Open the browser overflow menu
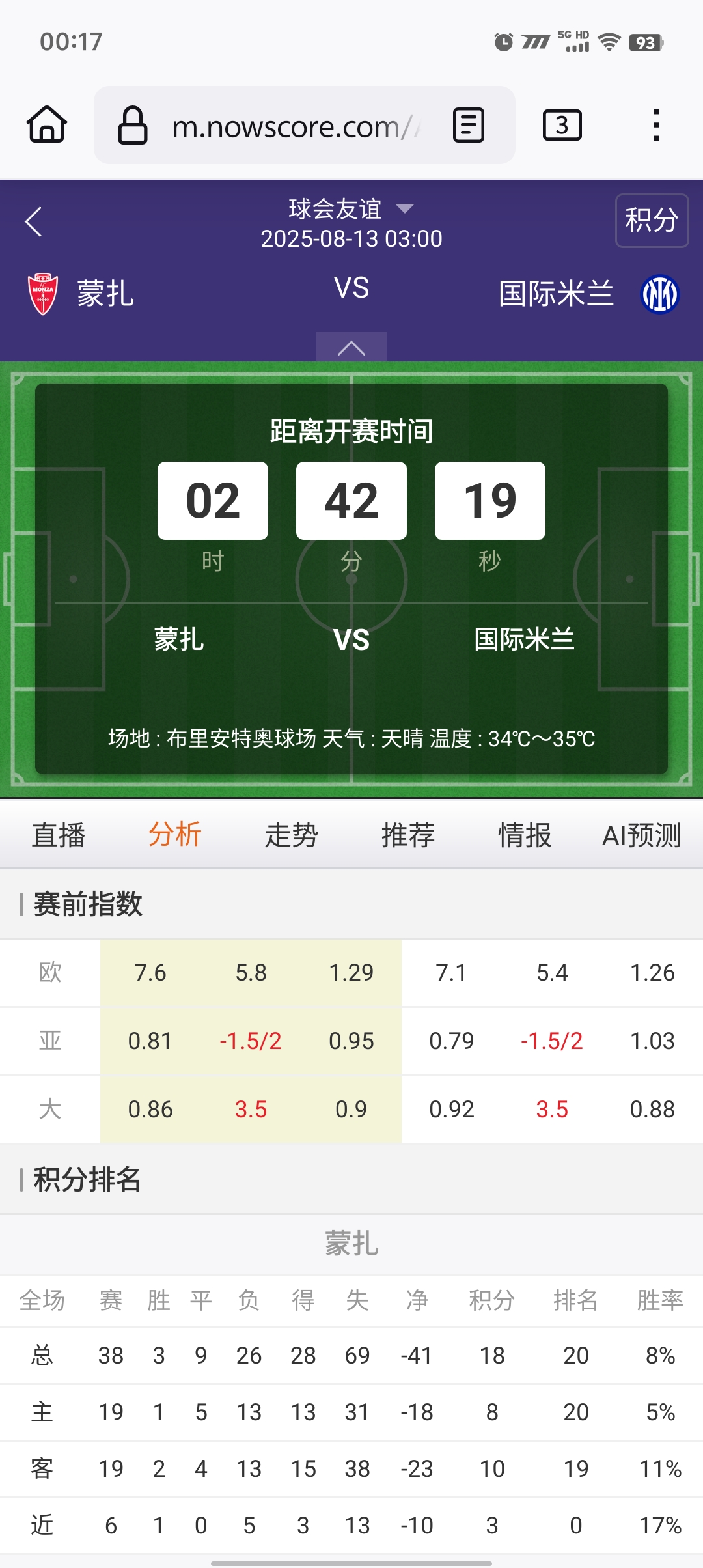The image size is (703, 1568). pos(656,125)
